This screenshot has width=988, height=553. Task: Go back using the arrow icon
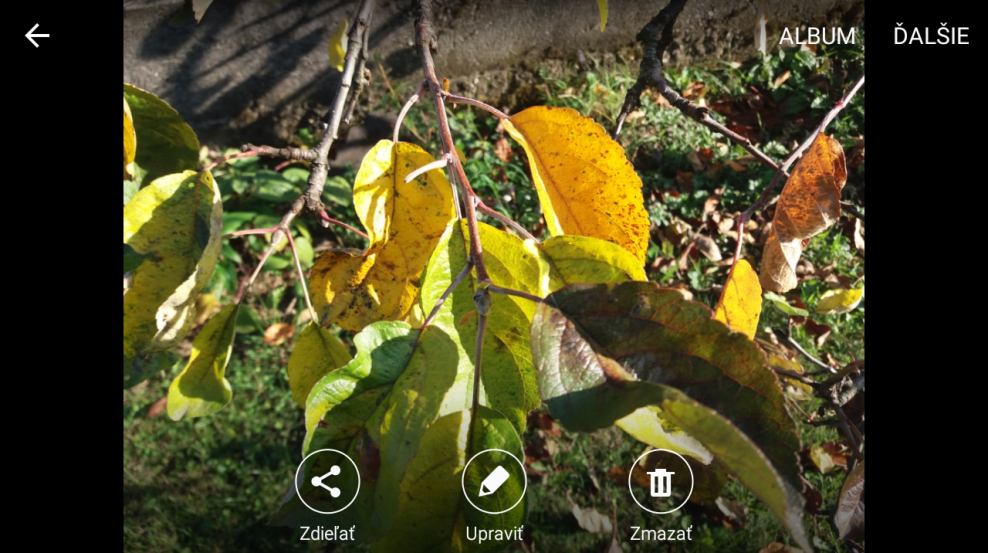37,36
